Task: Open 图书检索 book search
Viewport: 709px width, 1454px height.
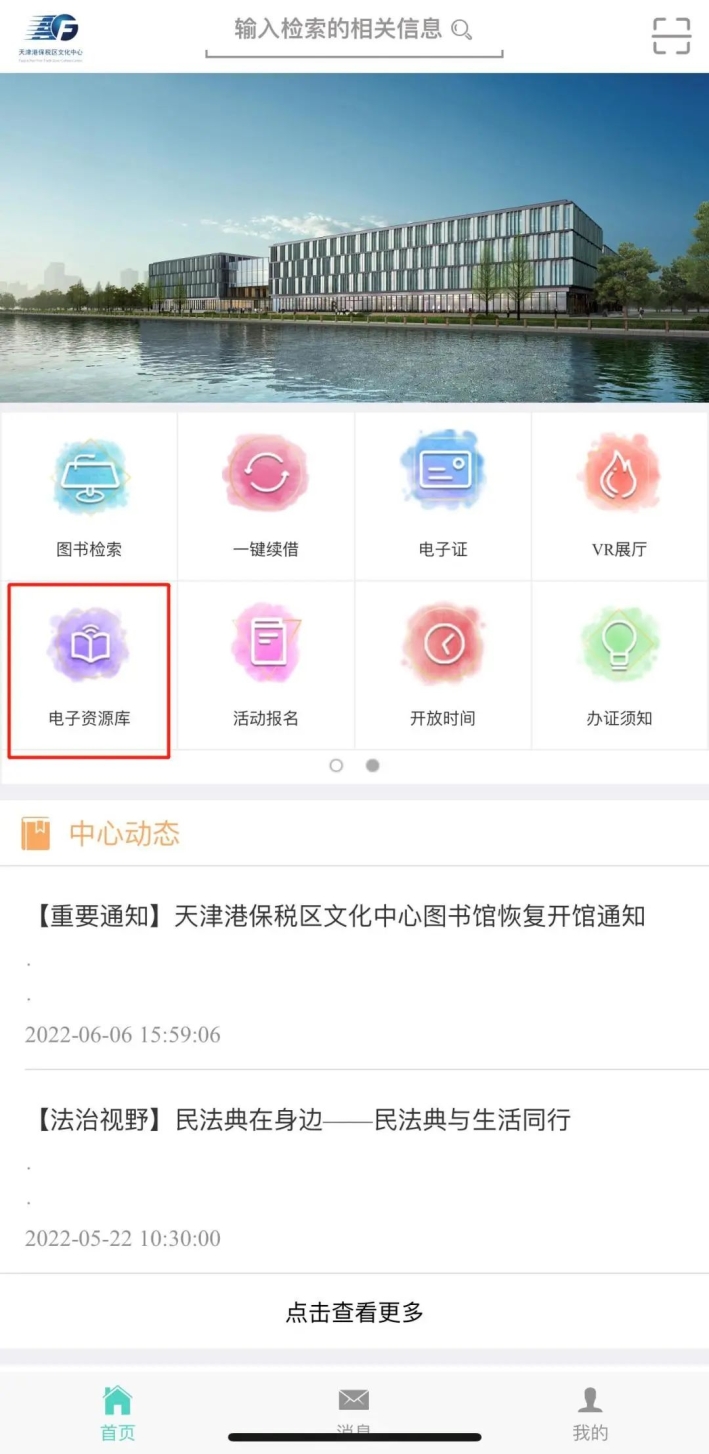Action: 89,497
